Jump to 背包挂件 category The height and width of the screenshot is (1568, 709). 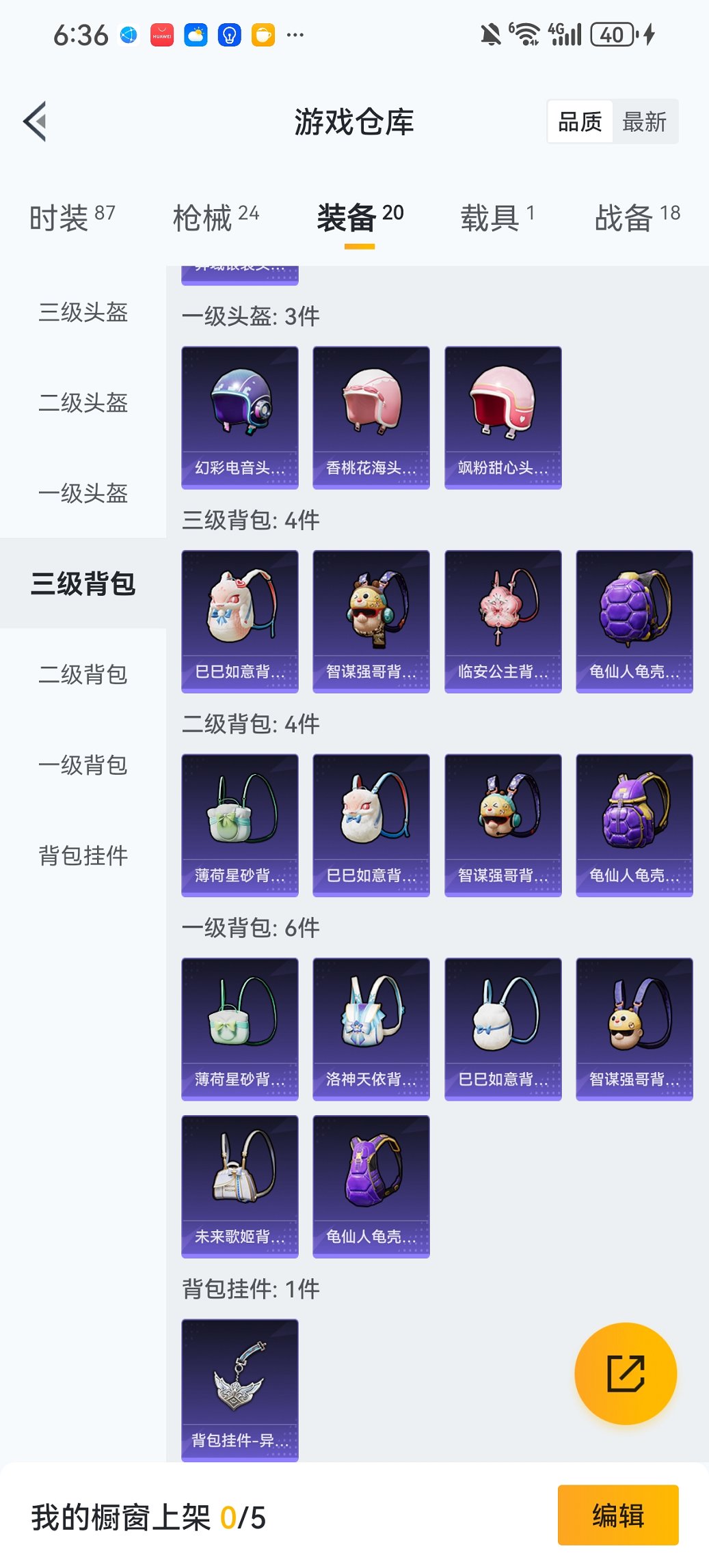[83, 855]
